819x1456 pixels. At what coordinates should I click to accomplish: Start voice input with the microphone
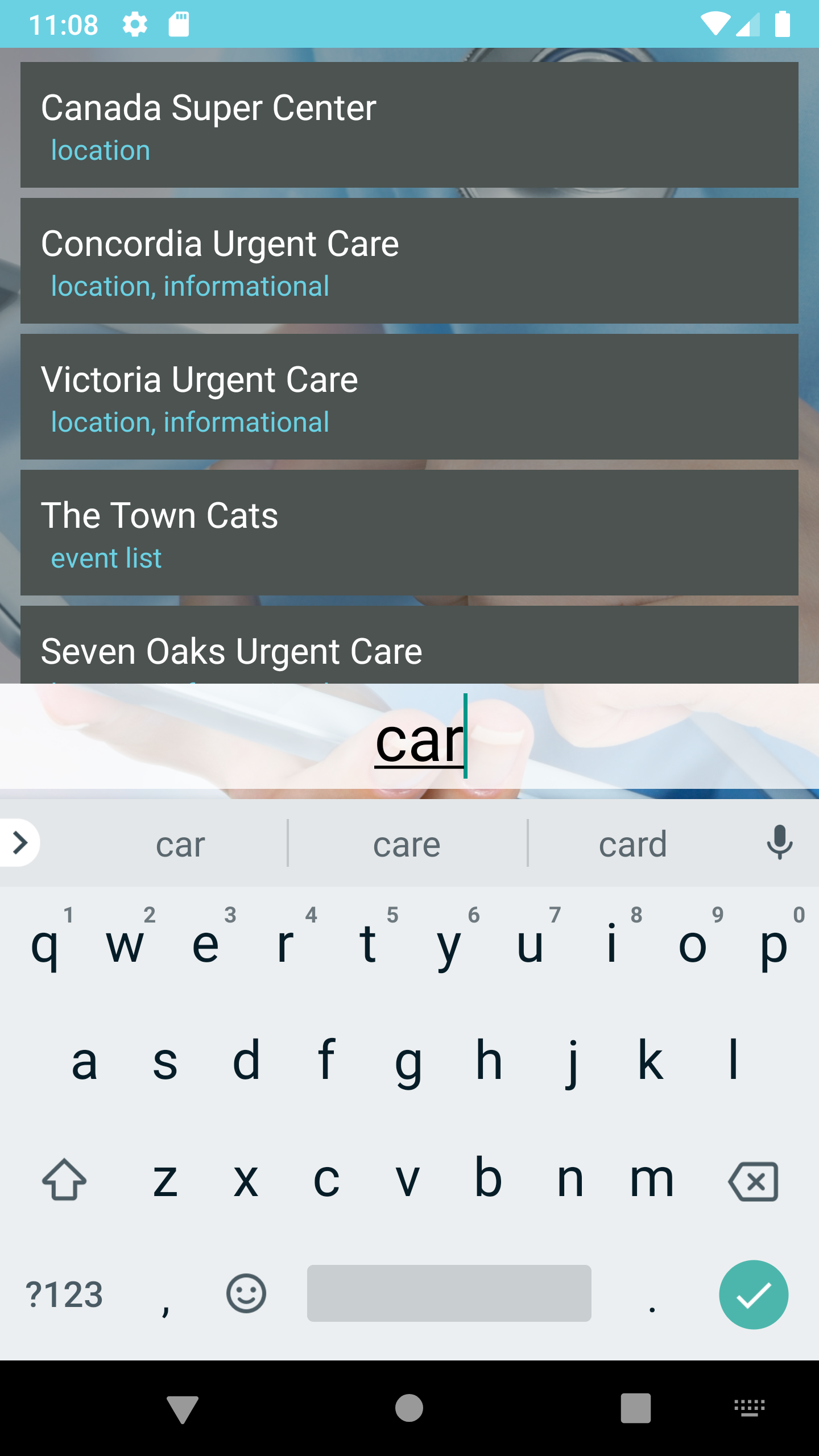pyautogui.click(x=779, y=843)
